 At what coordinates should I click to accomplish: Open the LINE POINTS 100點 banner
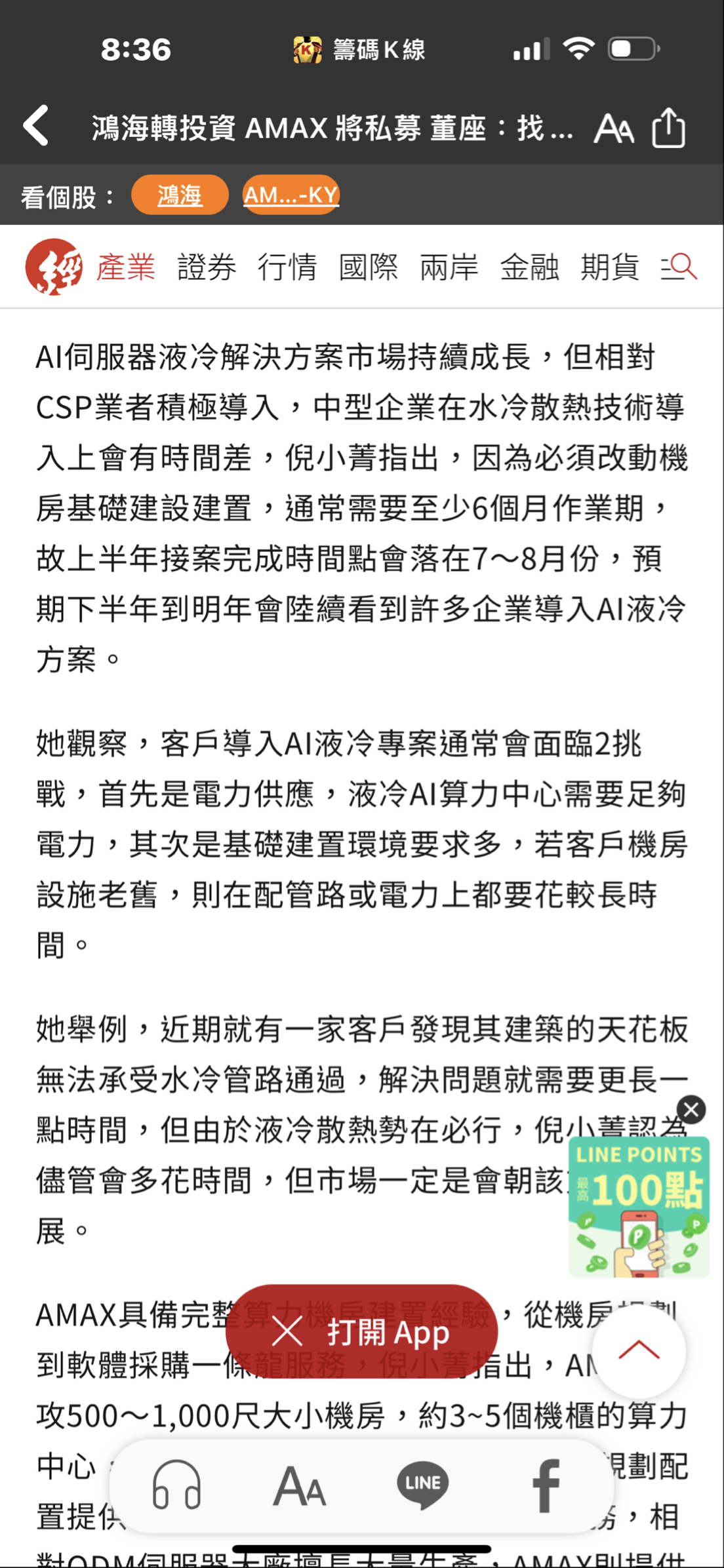[x=639, y=1207]
